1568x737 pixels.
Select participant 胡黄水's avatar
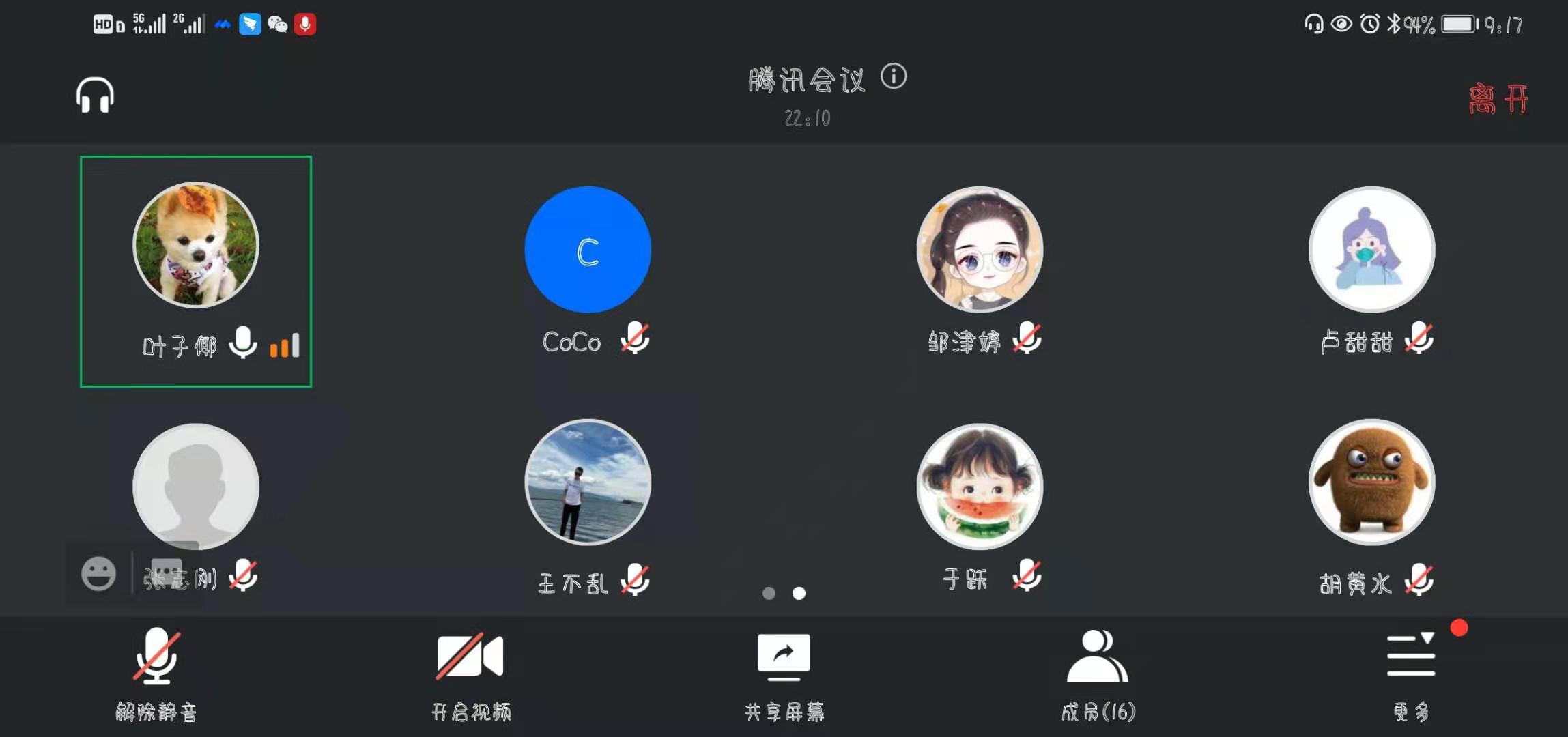1371,482
